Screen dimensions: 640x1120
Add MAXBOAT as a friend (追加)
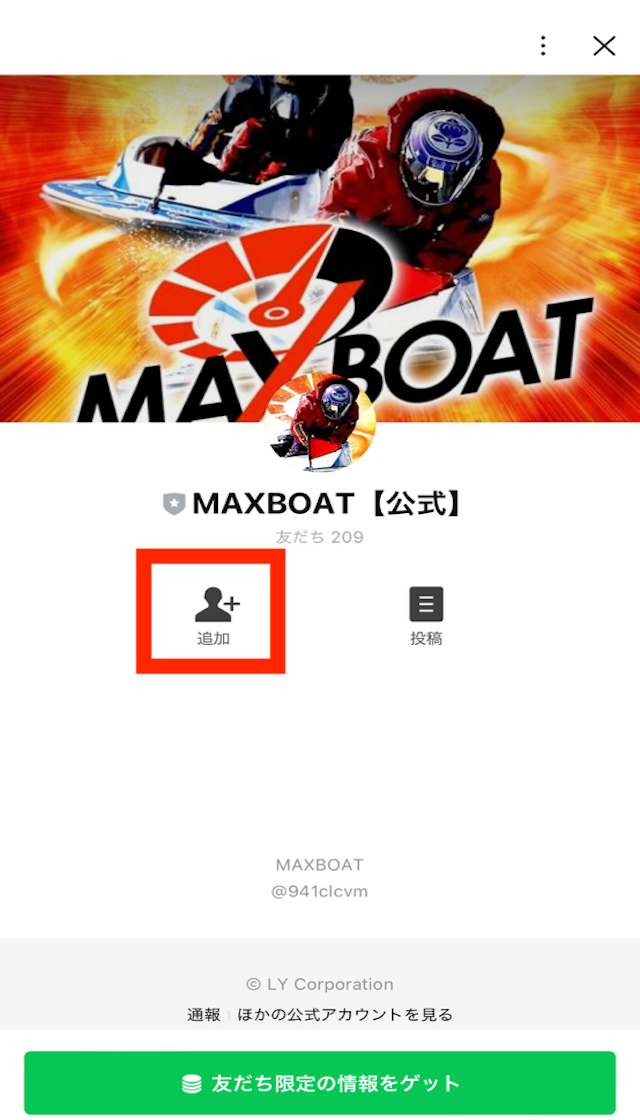[212, 612]
